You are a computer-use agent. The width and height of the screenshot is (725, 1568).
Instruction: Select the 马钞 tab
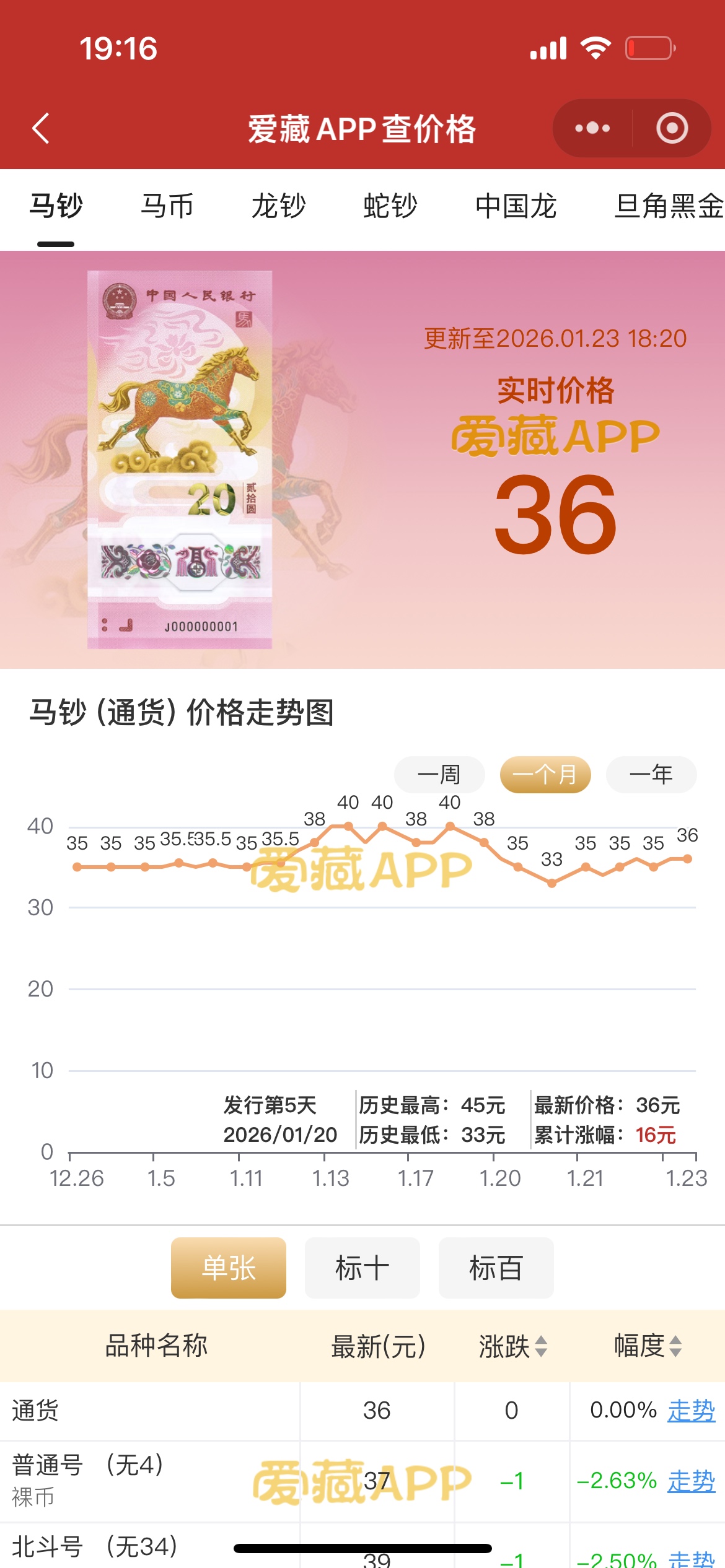pyautogui.click(x=56, y=206)
